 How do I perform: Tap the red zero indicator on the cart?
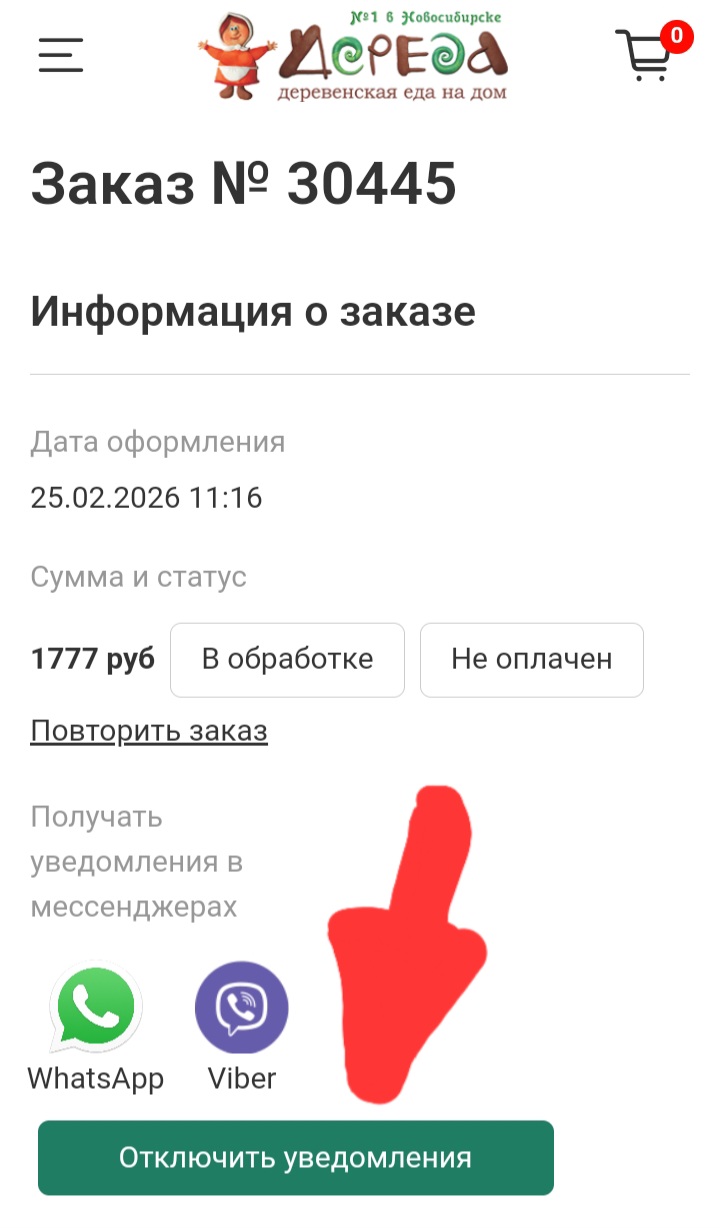coord(676,38)
